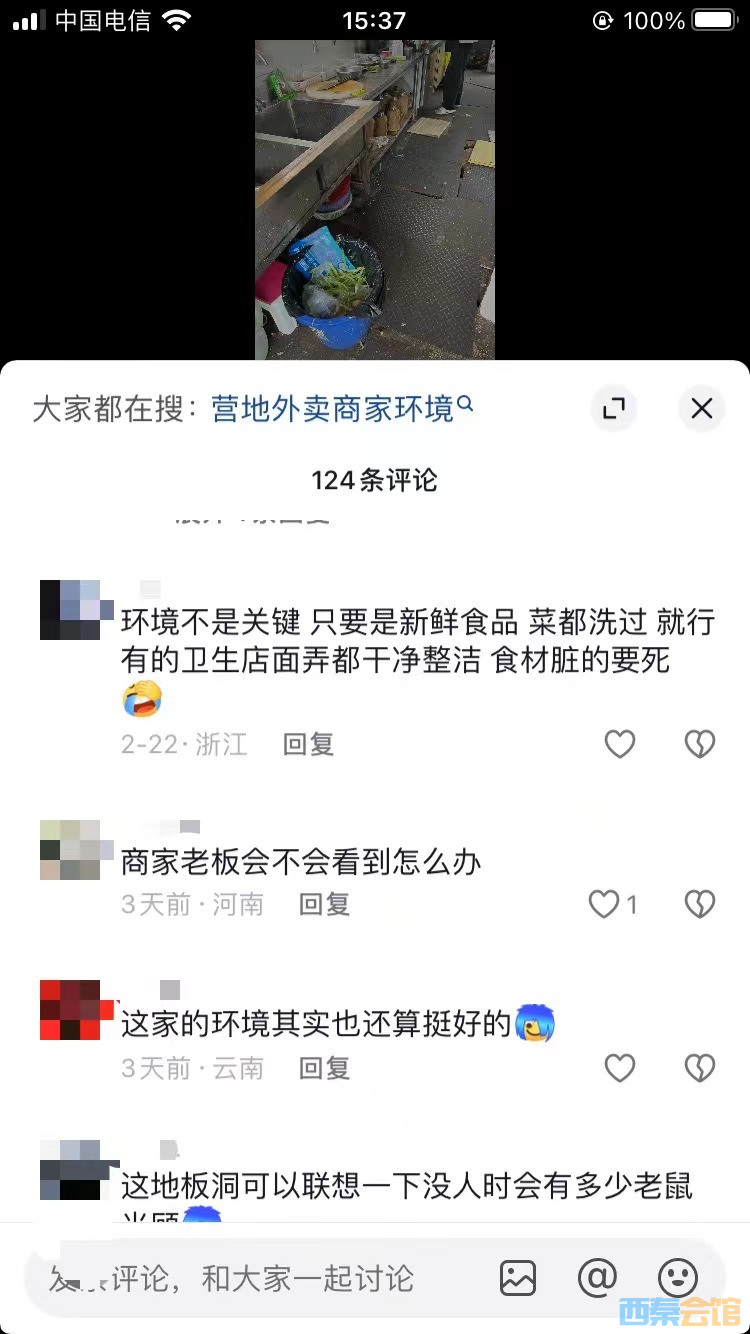Tap the video above the comments
750x1334 pixels.
(374, 200)
